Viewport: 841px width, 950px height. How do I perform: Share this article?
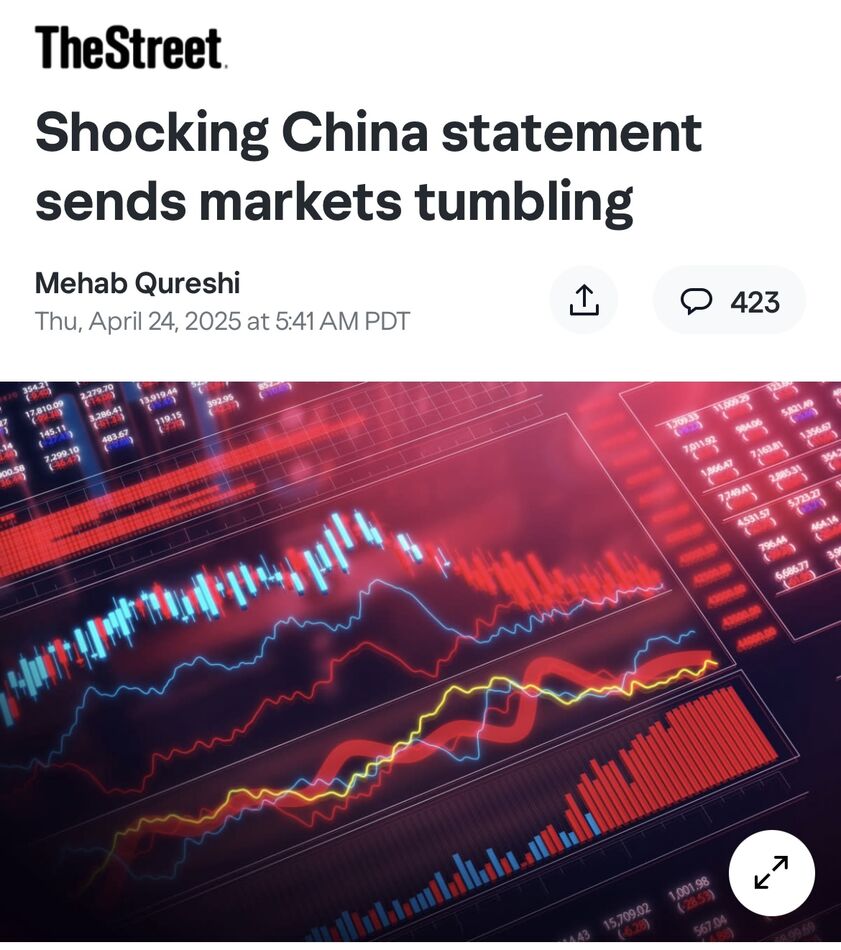pyautogui.click(x=584, y=300)
